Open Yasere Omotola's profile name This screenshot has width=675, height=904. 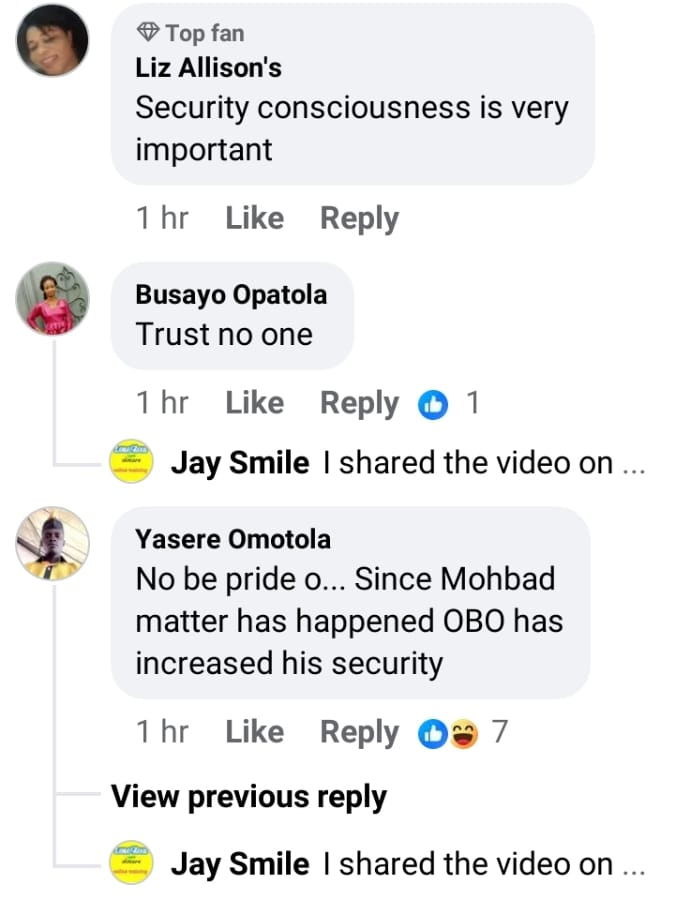tap(232, 540)
